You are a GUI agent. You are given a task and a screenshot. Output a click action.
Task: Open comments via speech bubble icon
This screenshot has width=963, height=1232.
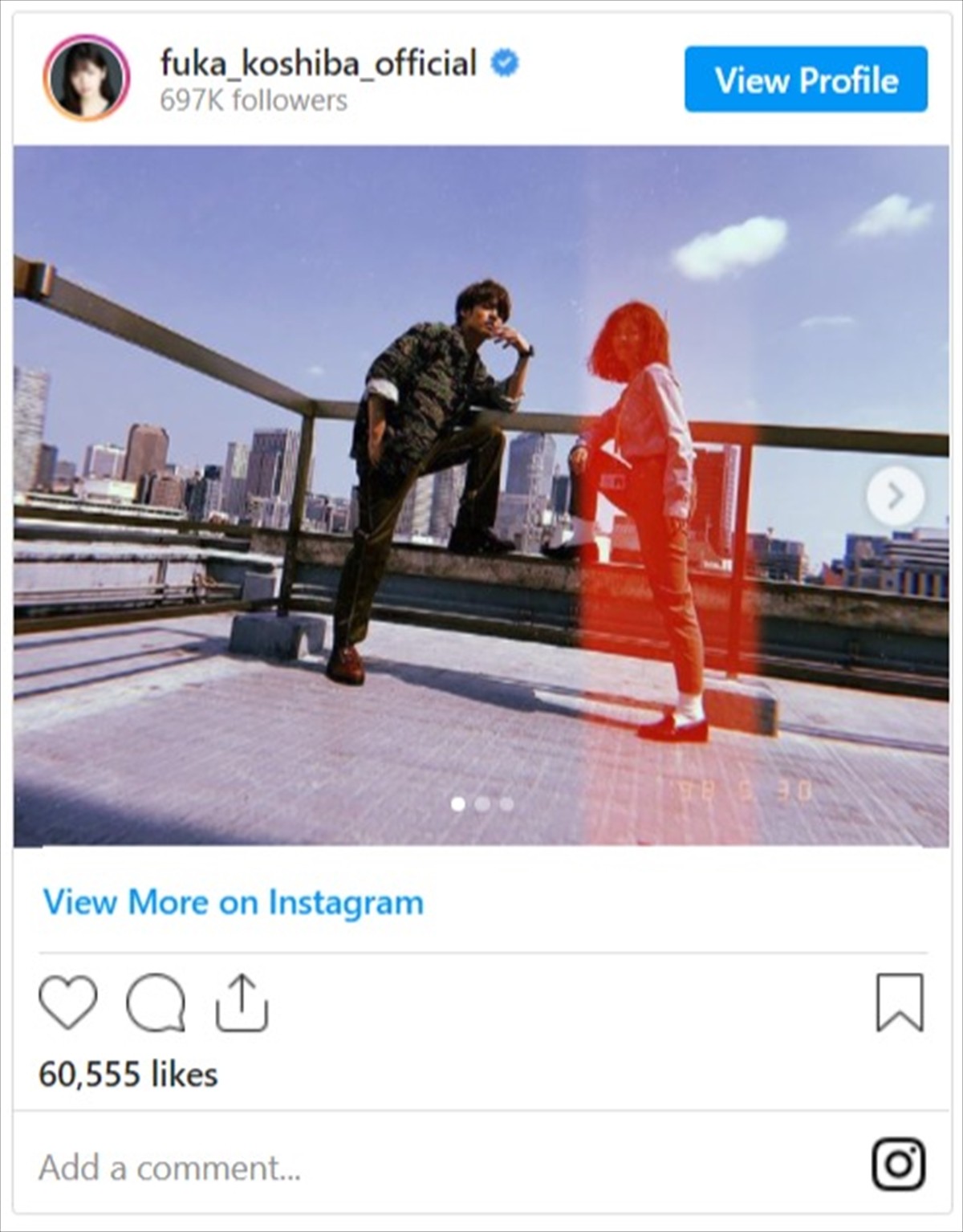click(156, 1002)
